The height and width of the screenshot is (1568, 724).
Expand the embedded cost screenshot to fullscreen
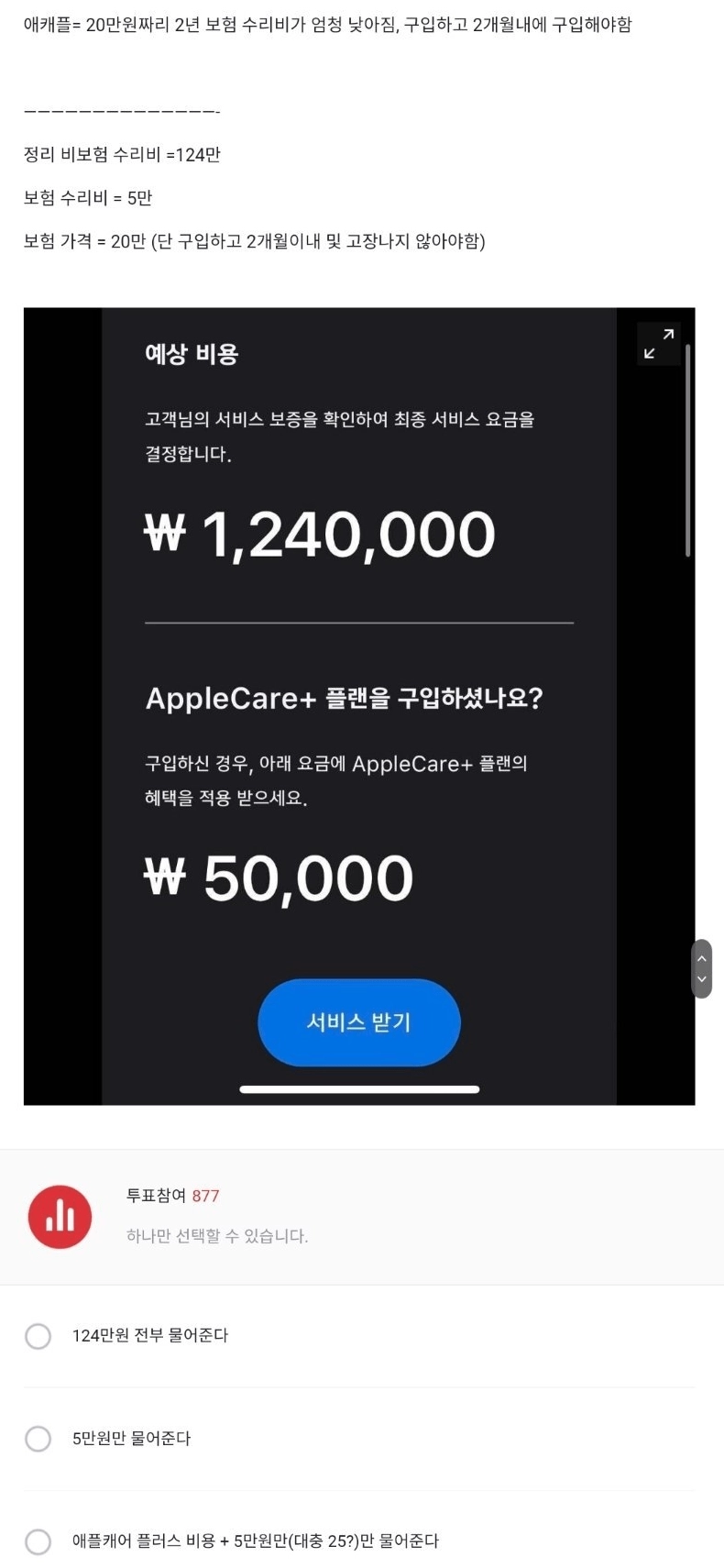658,344
